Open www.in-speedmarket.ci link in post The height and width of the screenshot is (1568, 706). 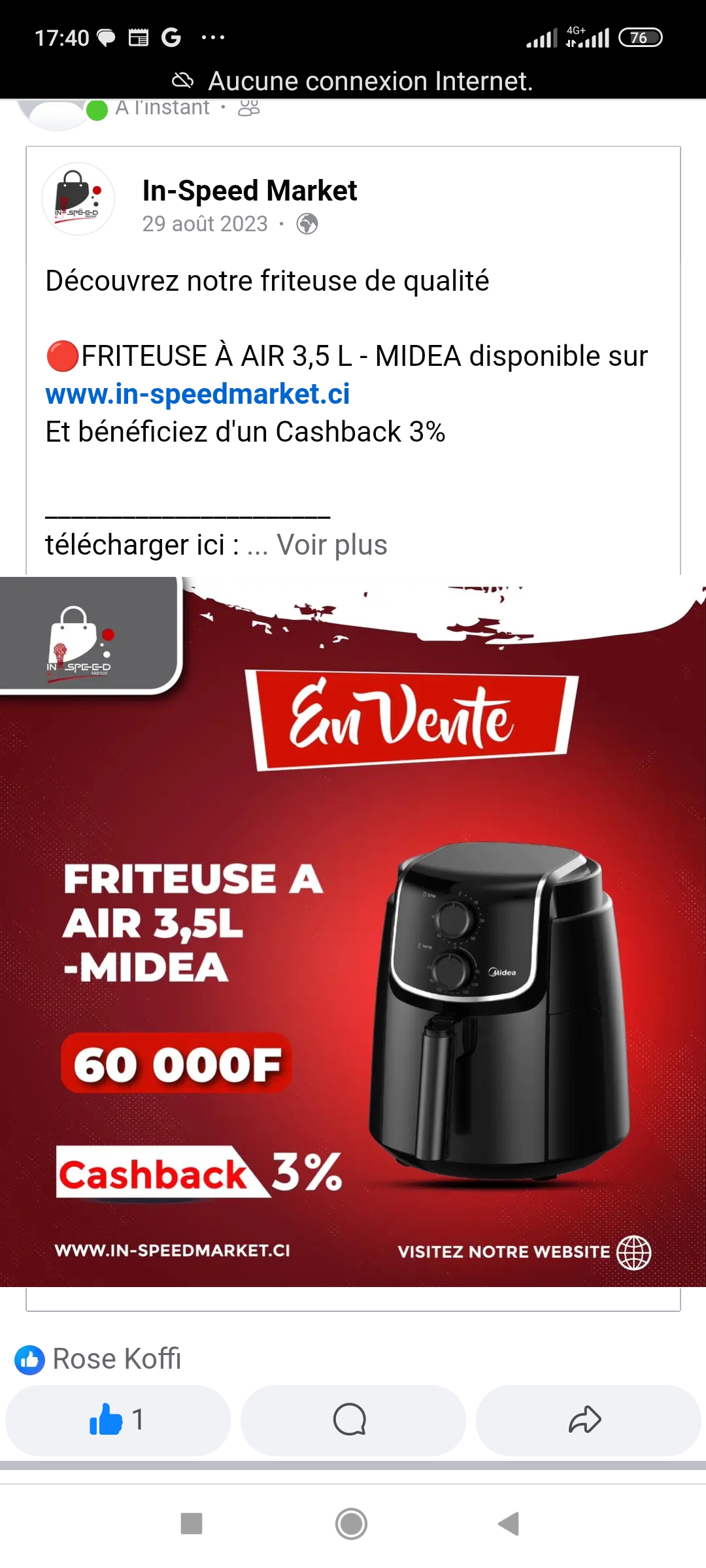pos(197,394)
